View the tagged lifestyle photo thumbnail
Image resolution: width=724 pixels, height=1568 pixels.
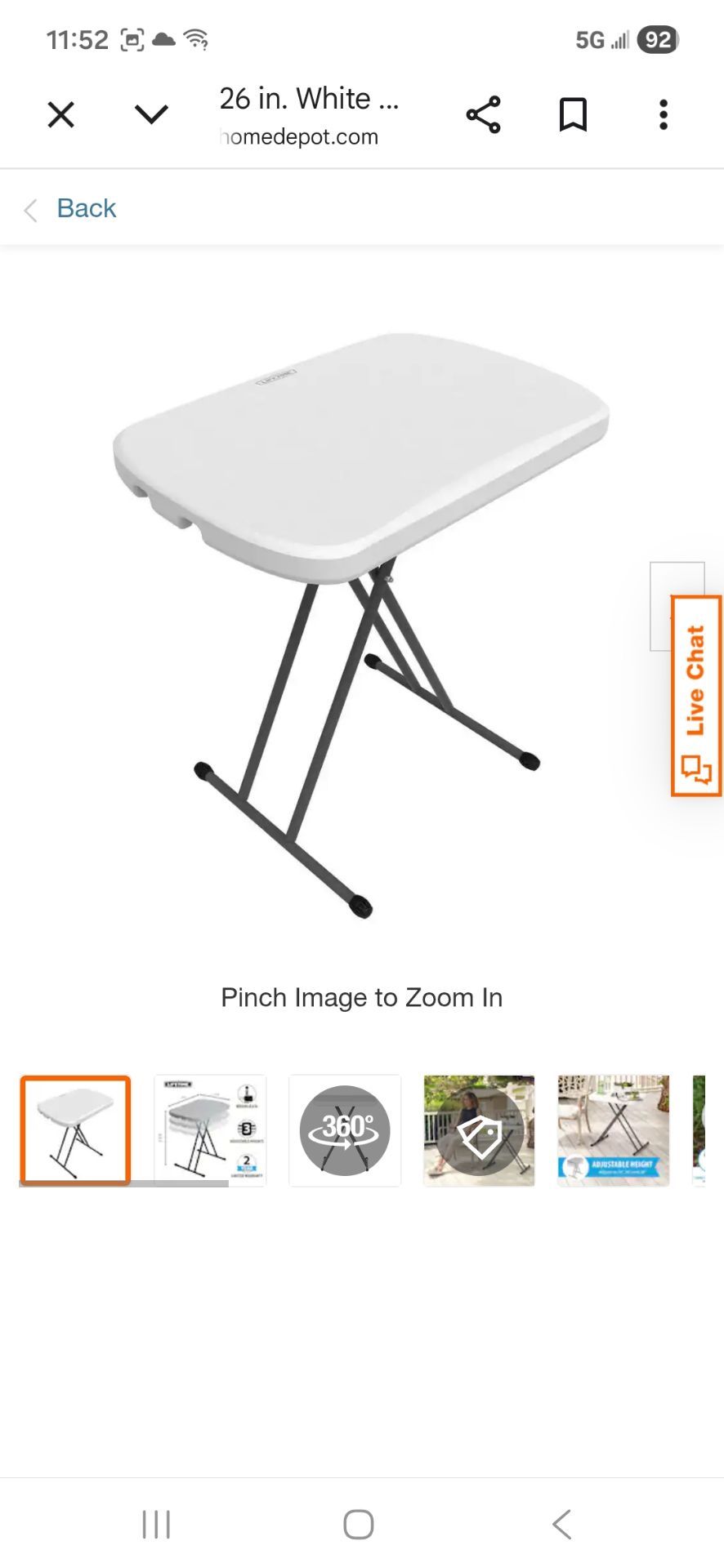[x=479, y=1130]
